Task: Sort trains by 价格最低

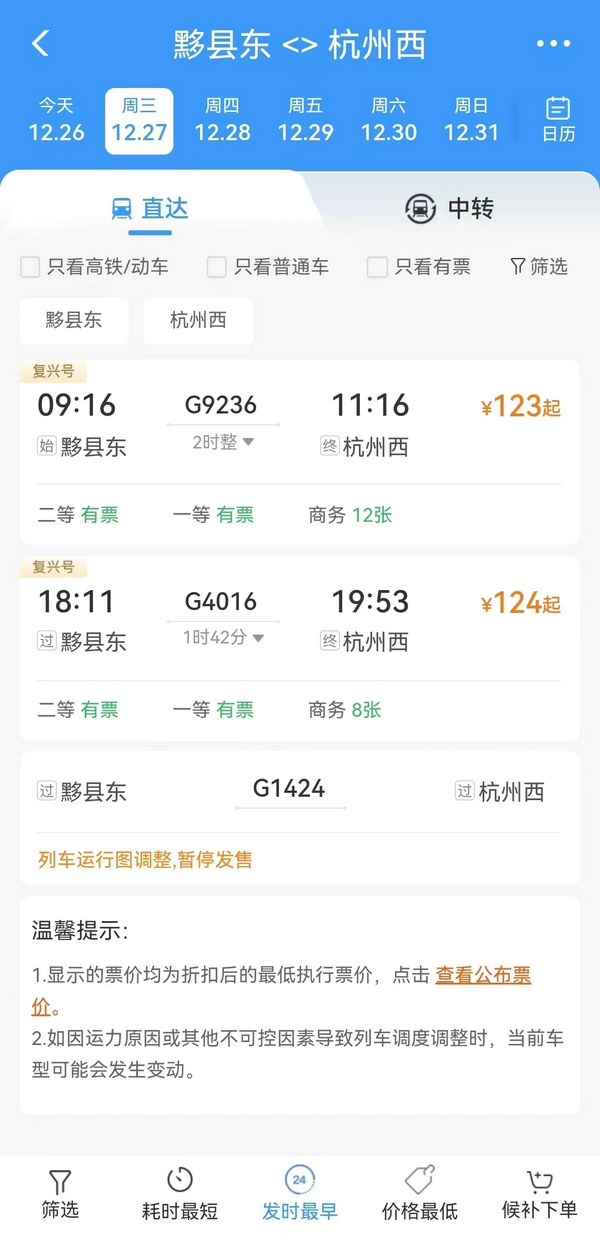Action: tap(420, 1193)
